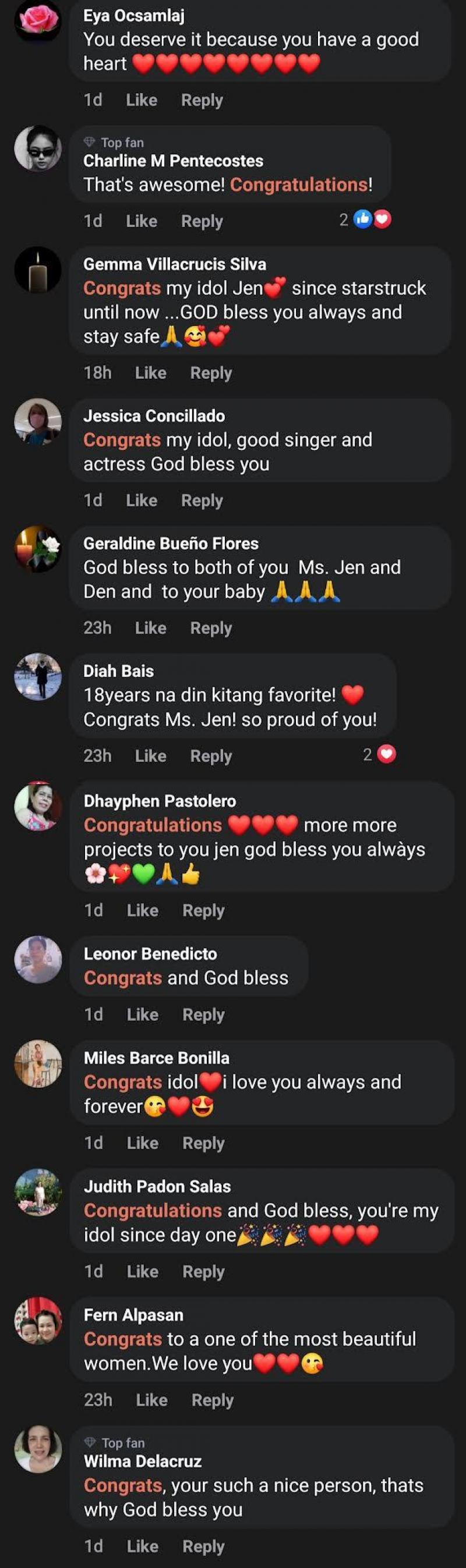466x1568 pixels.
Task: Like Eya Ocsamlaj's comment
Action: pos(142,100)
